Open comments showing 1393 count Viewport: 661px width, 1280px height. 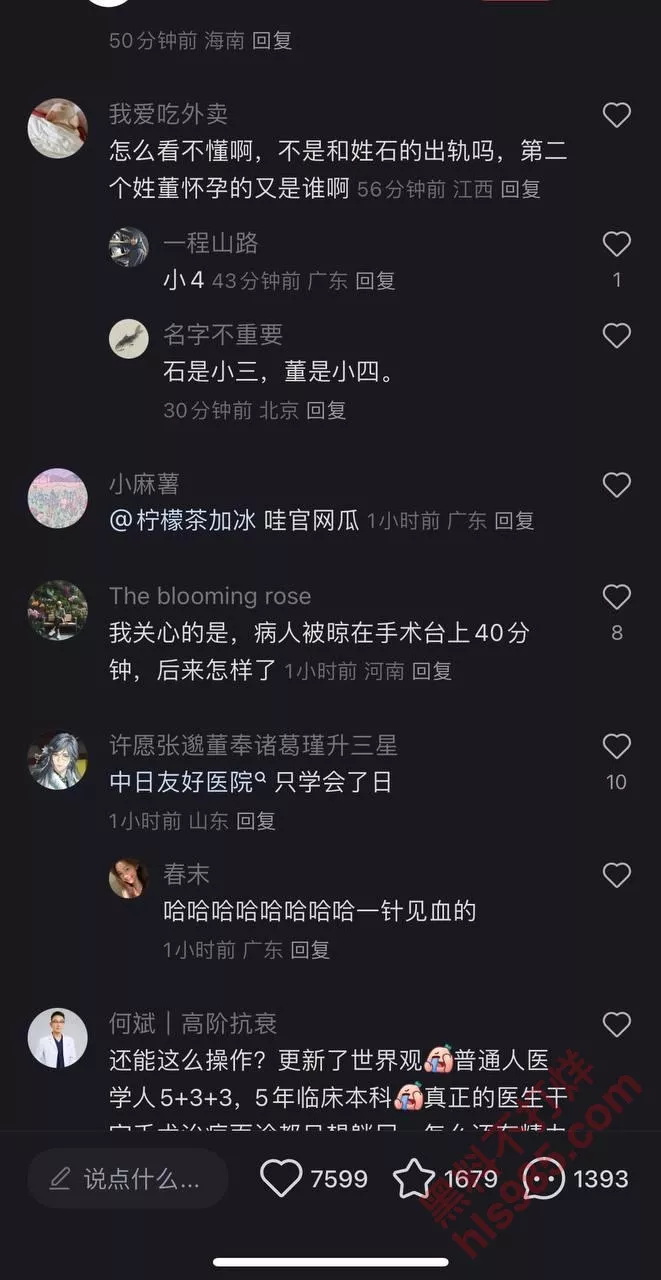point(544,1179)
